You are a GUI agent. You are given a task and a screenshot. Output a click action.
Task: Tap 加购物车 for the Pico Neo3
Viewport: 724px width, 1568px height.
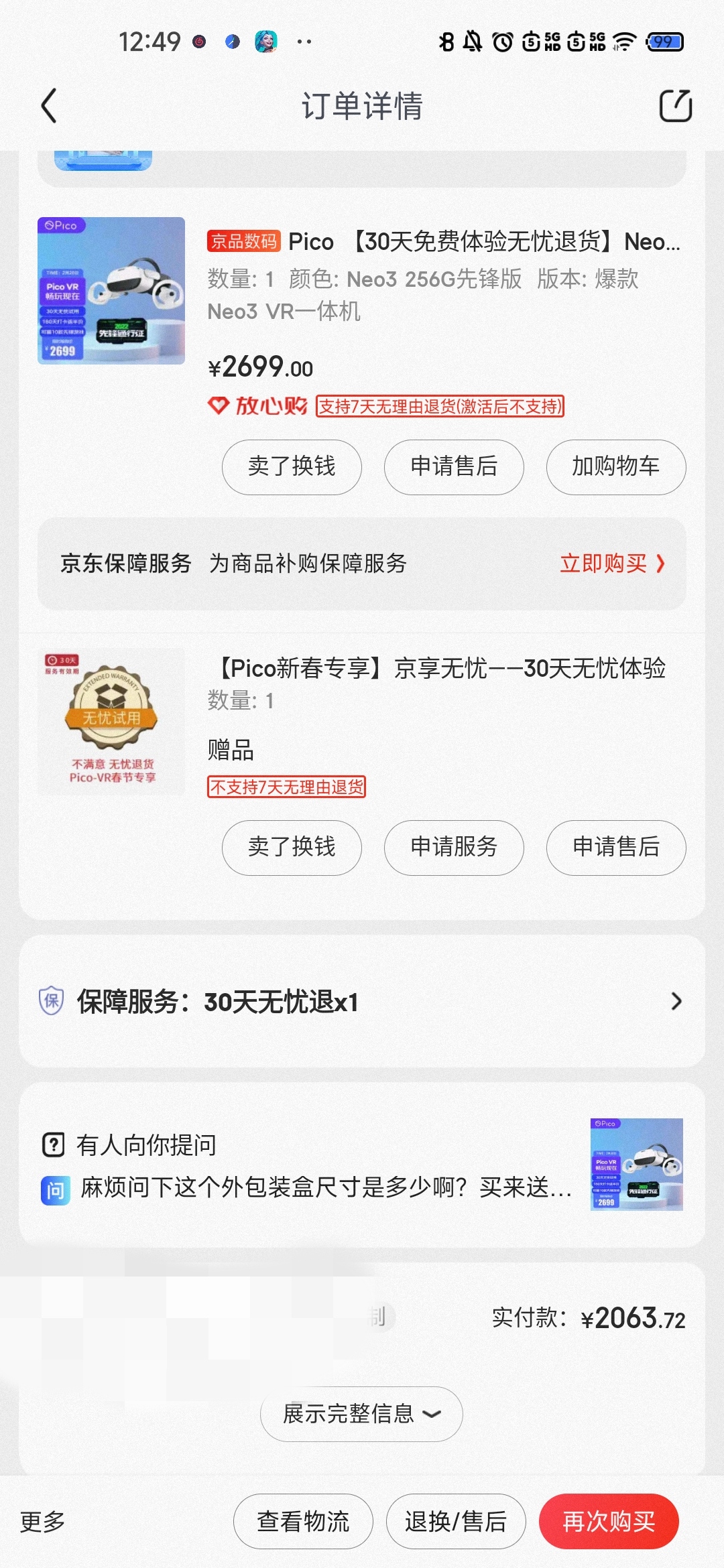[615, 467]
